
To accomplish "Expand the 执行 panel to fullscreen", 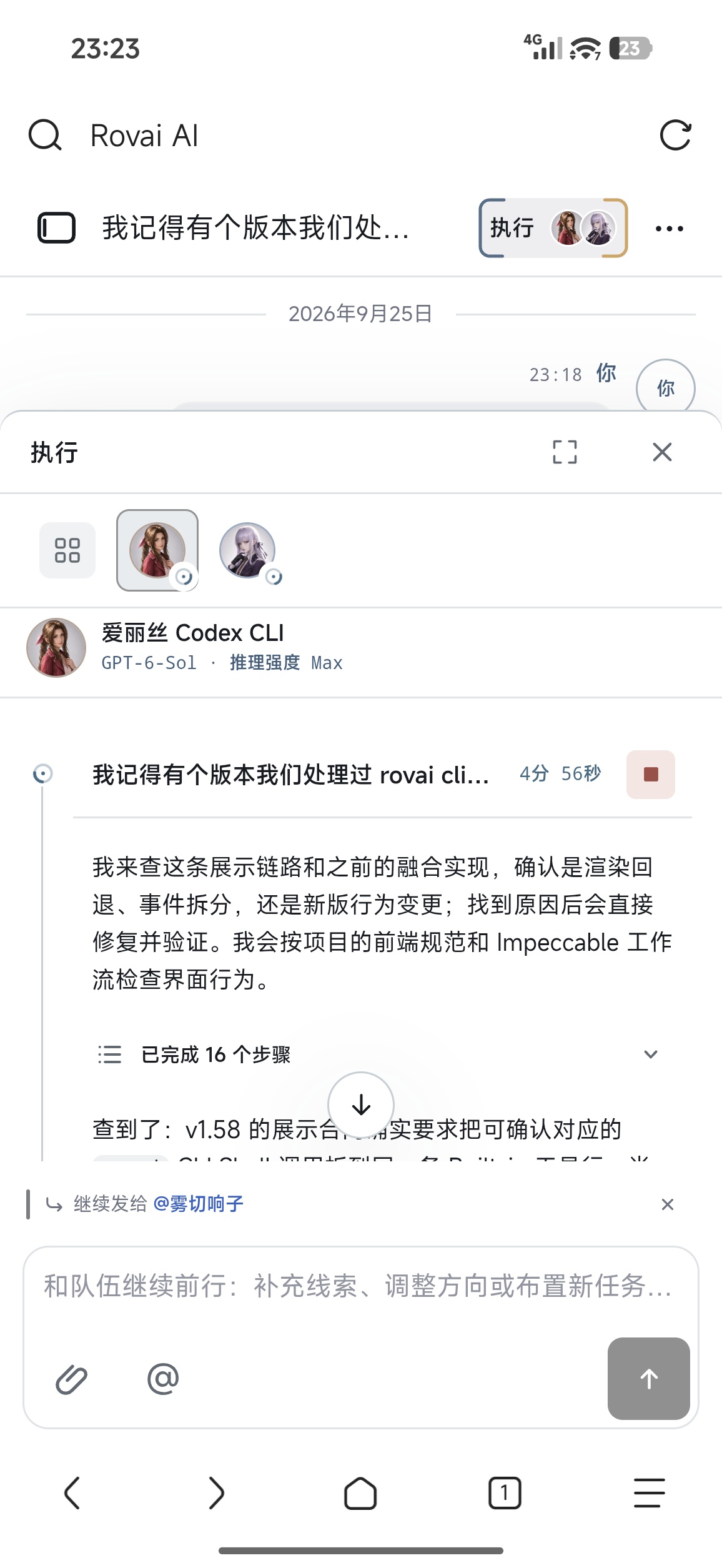I will click(x=565, y=452).
